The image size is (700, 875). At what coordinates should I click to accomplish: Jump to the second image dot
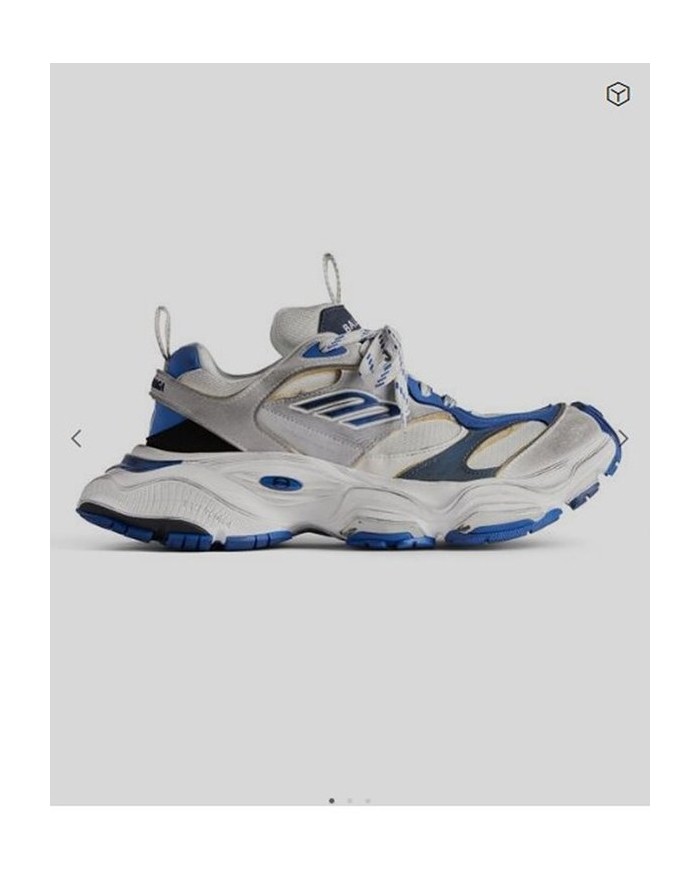pyautogui.click(x=349, y=800)
